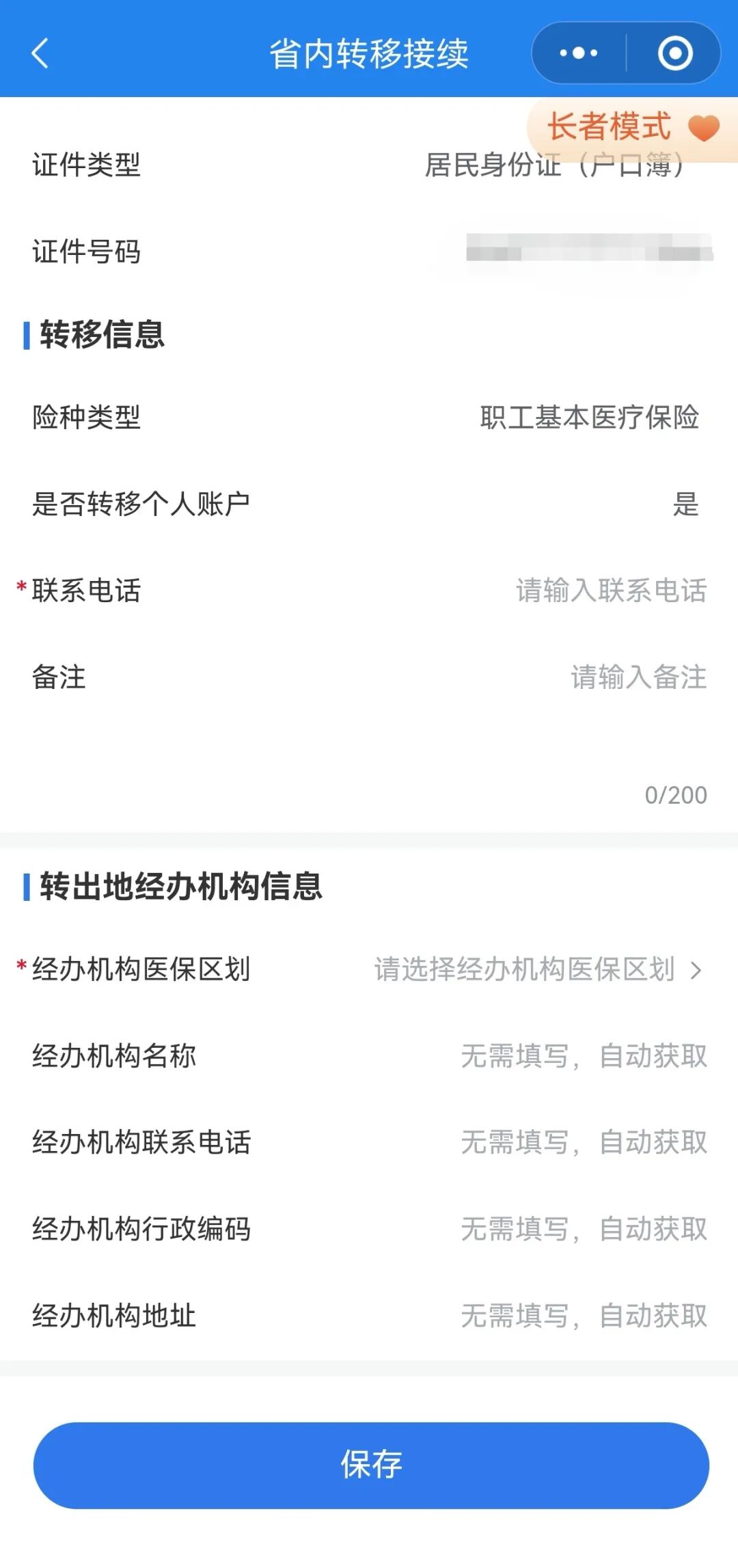Click the 请输入联系电话 input field
The height and width of the screenshot is (1568, 738).
click(610, 591)
